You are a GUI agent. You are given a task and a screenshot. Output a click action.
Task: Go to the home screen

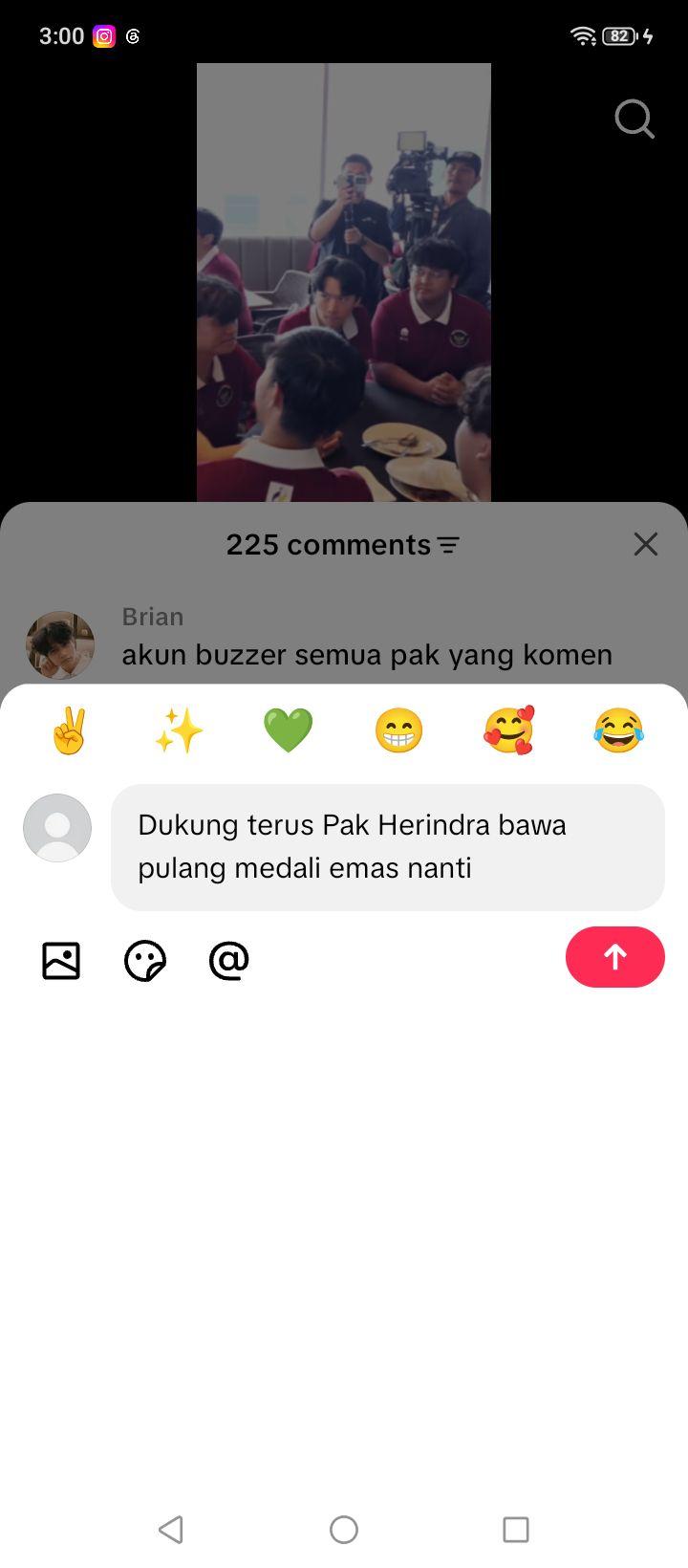pos(344,1530)
